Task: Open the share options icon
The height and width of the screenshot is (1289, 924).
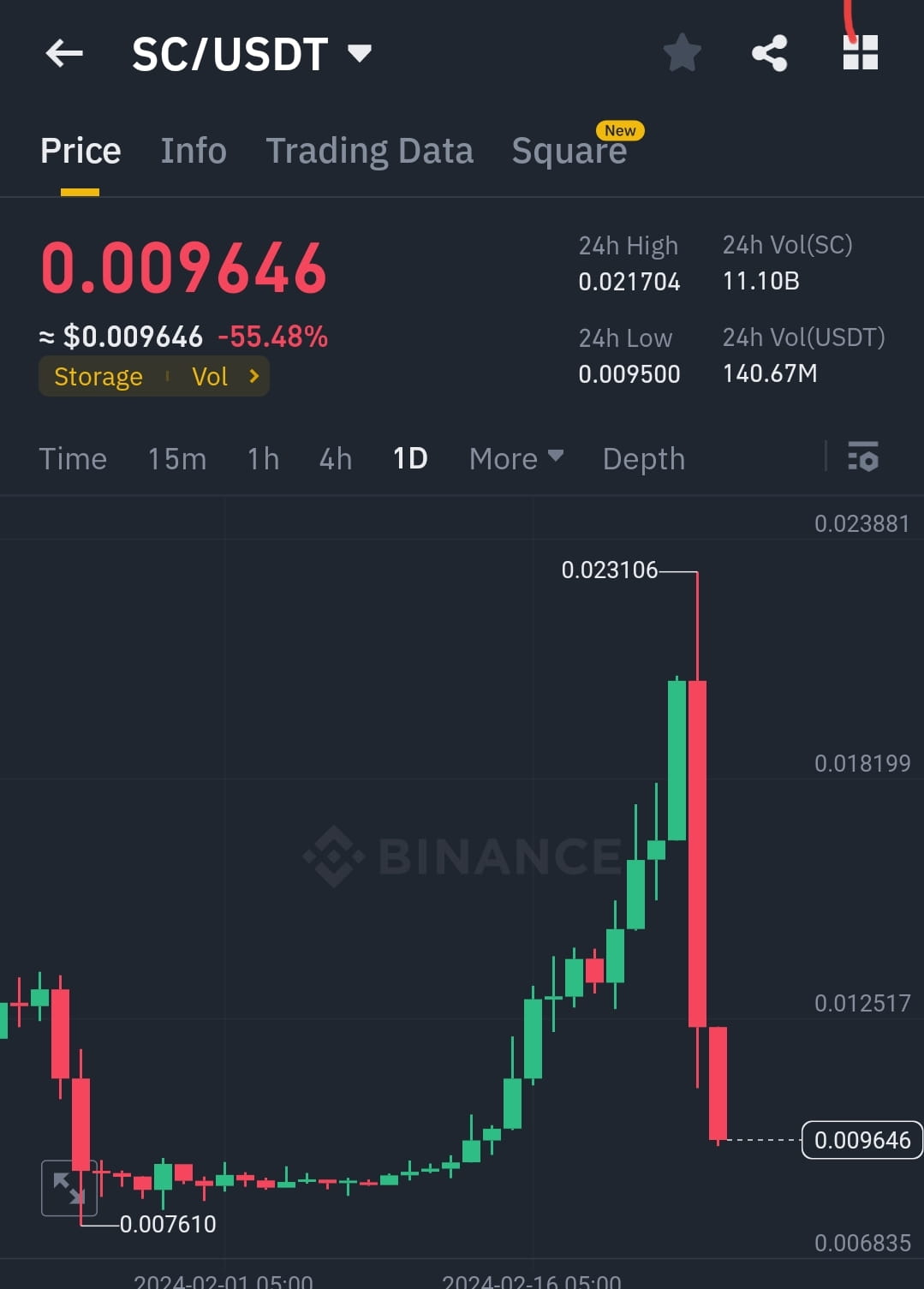Action: coord(768,51)
